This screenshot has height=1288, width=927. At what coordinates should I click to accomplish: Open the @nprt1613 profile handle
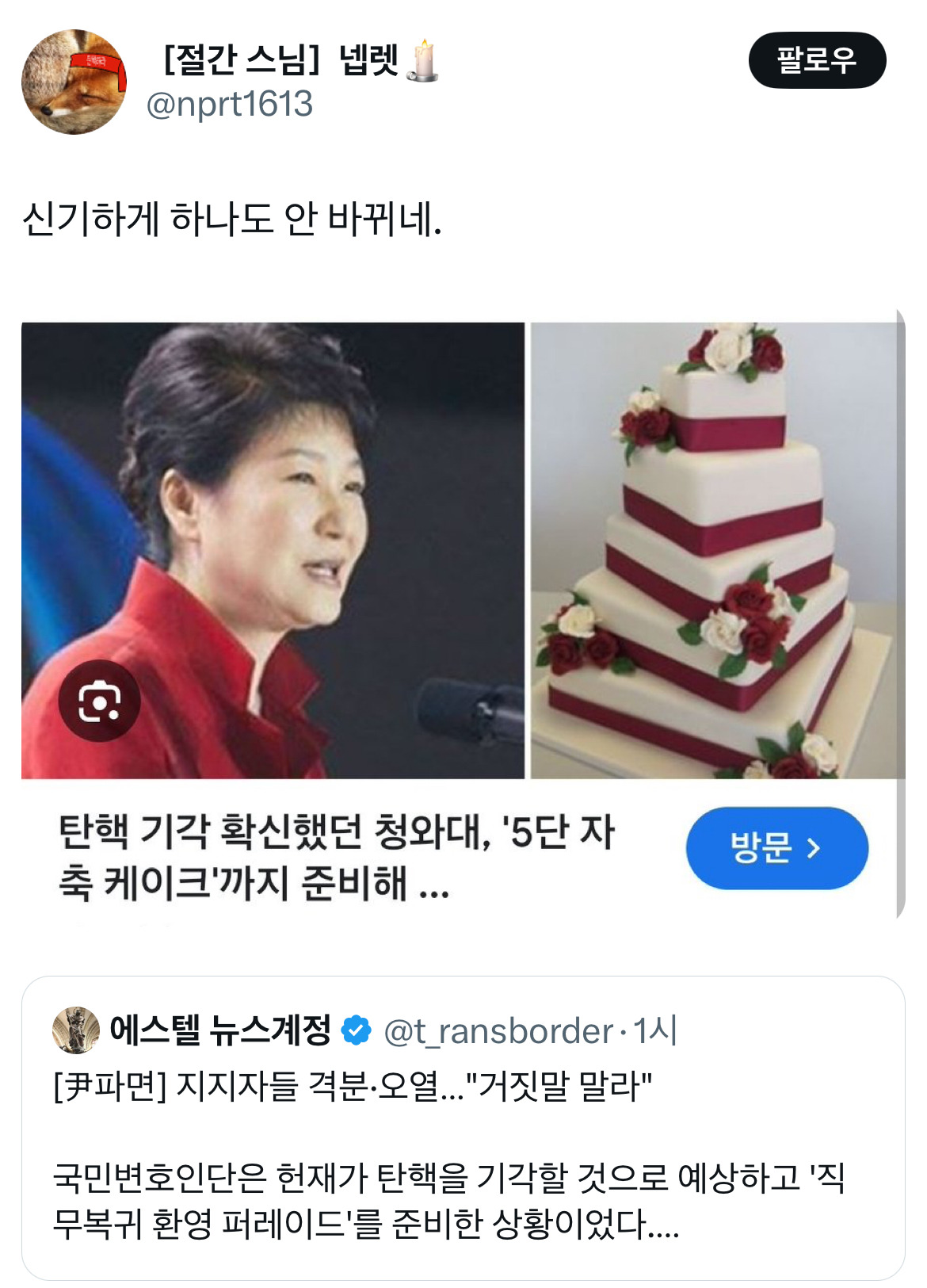[x=229, y=104]
